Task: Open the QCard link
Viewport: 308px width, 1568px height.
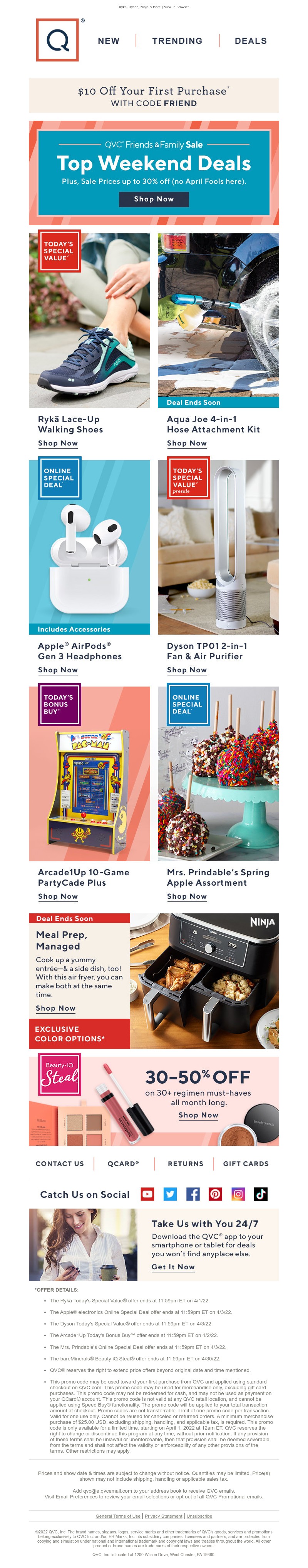Action: (x=123, y=1163)
